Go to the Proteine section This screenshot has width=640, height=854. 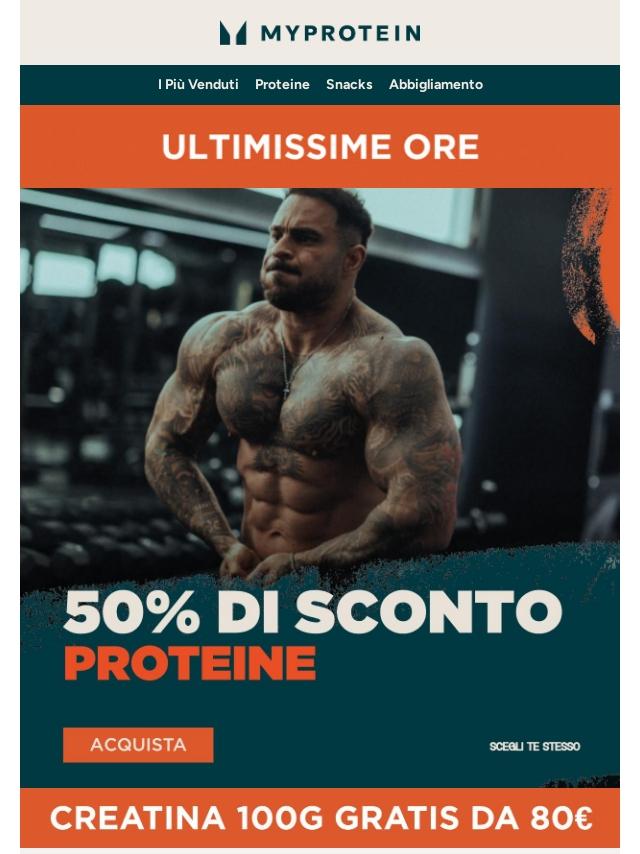(282, 85)
